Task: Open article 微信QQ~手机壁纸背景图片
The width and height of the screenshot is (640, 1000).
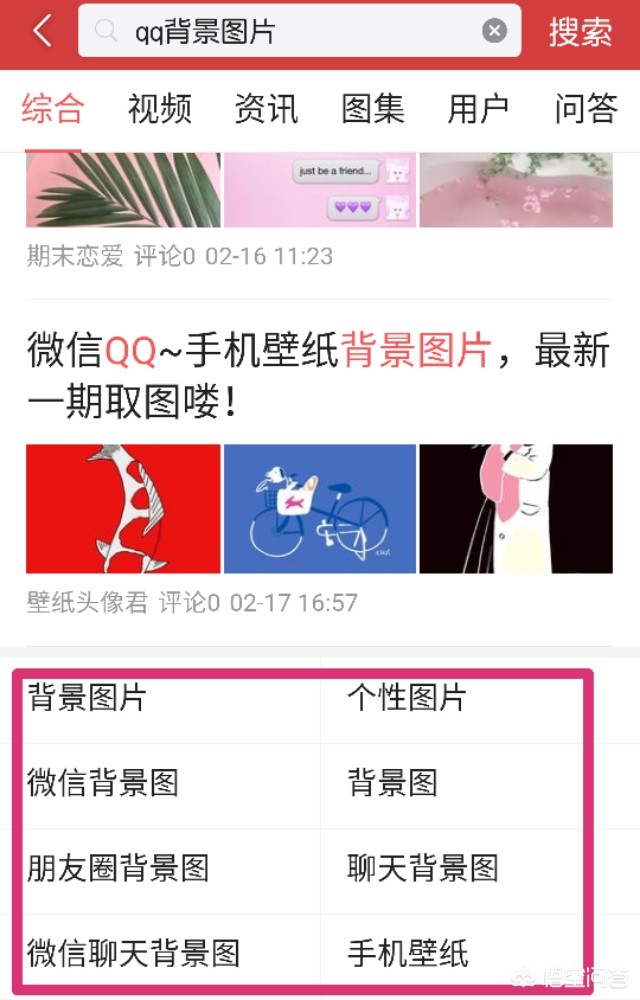Action: click(x=318, y=377)
